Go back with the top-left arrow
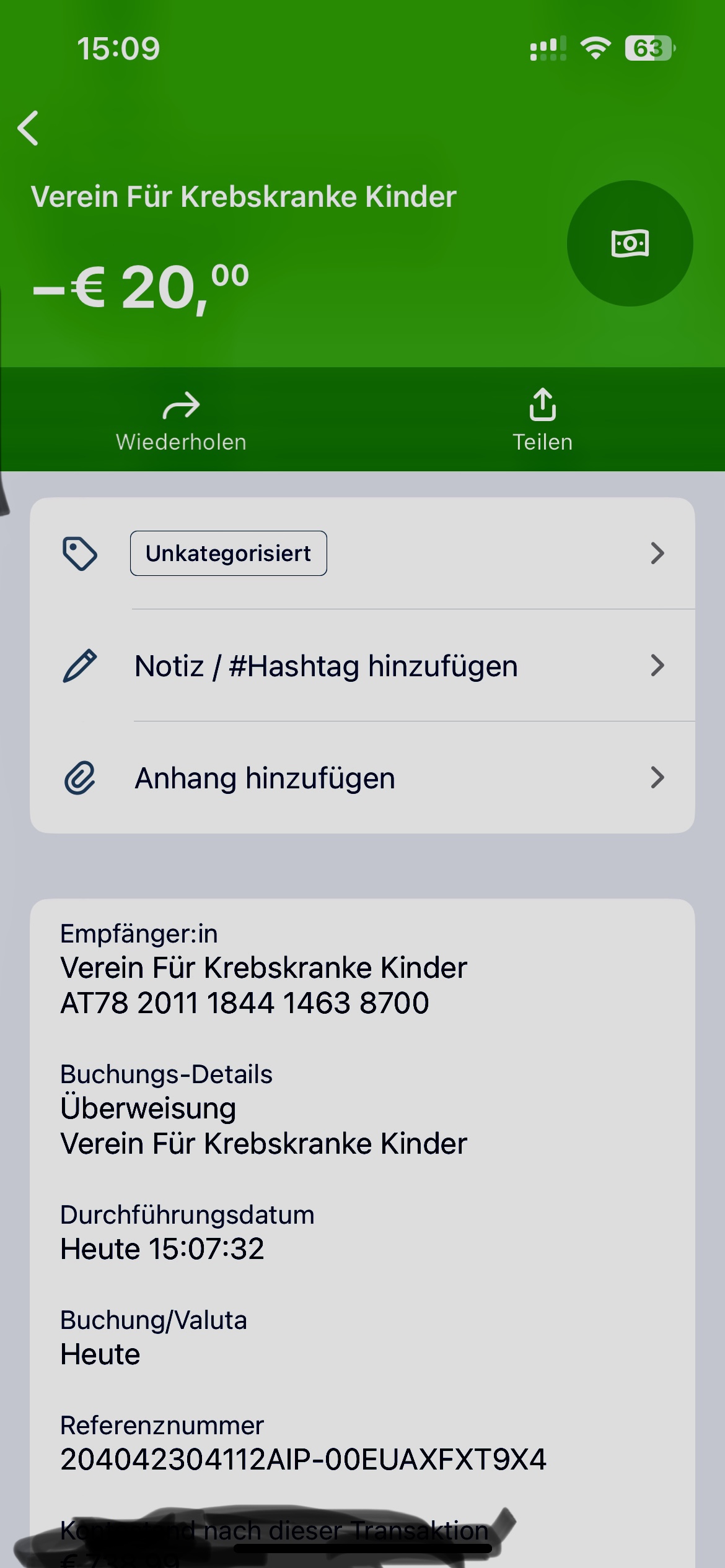The height and width of the screenshot is (1568, 725). click(29, 128)
